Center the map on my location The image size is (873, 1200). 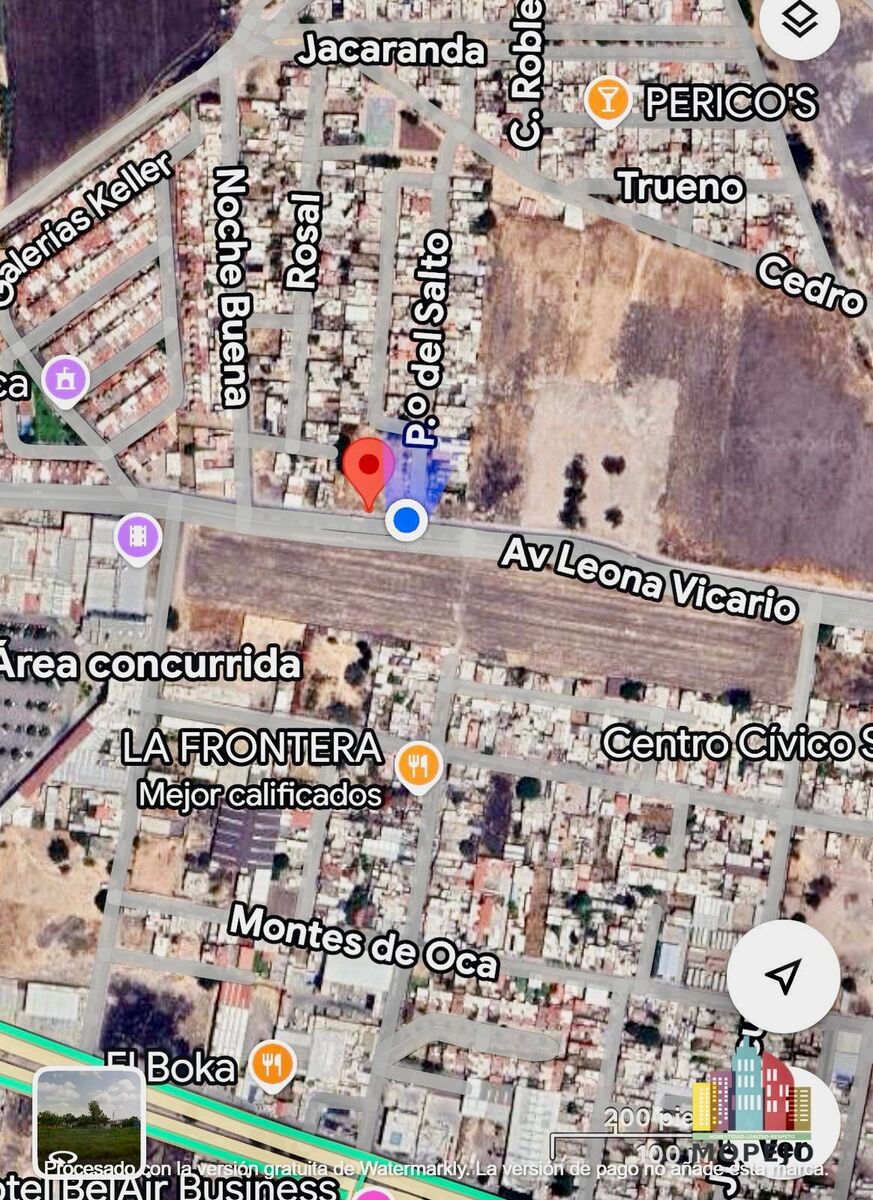pos(783,976)
